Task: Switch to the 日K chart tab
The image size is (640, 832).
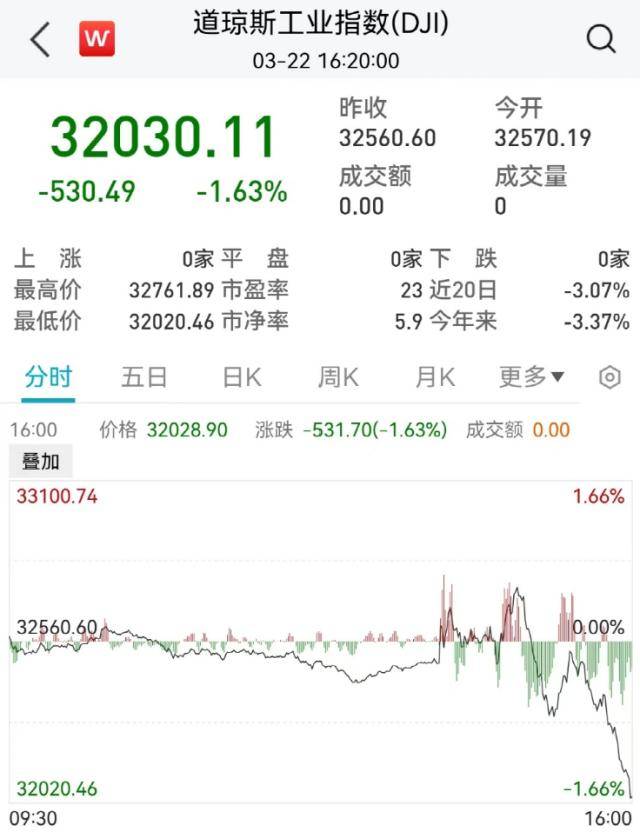Action: pyautogui.click(x=241, y=377)
